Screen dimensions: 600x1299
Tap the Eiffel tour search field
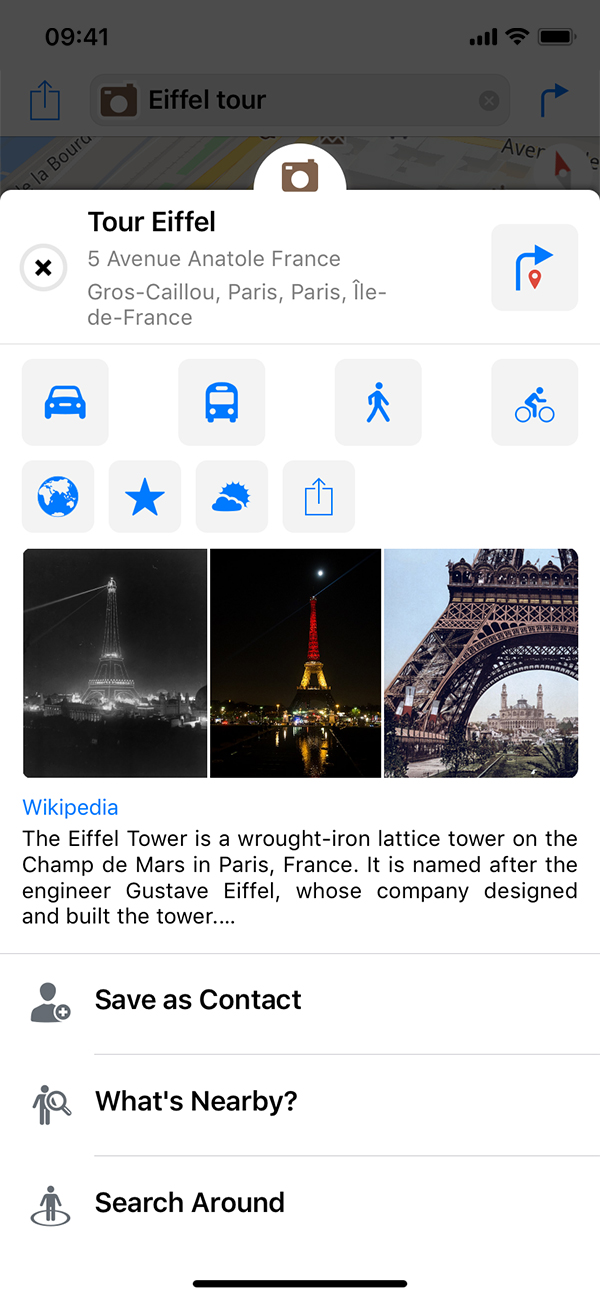pyautogui.click(x=290, y=100)
